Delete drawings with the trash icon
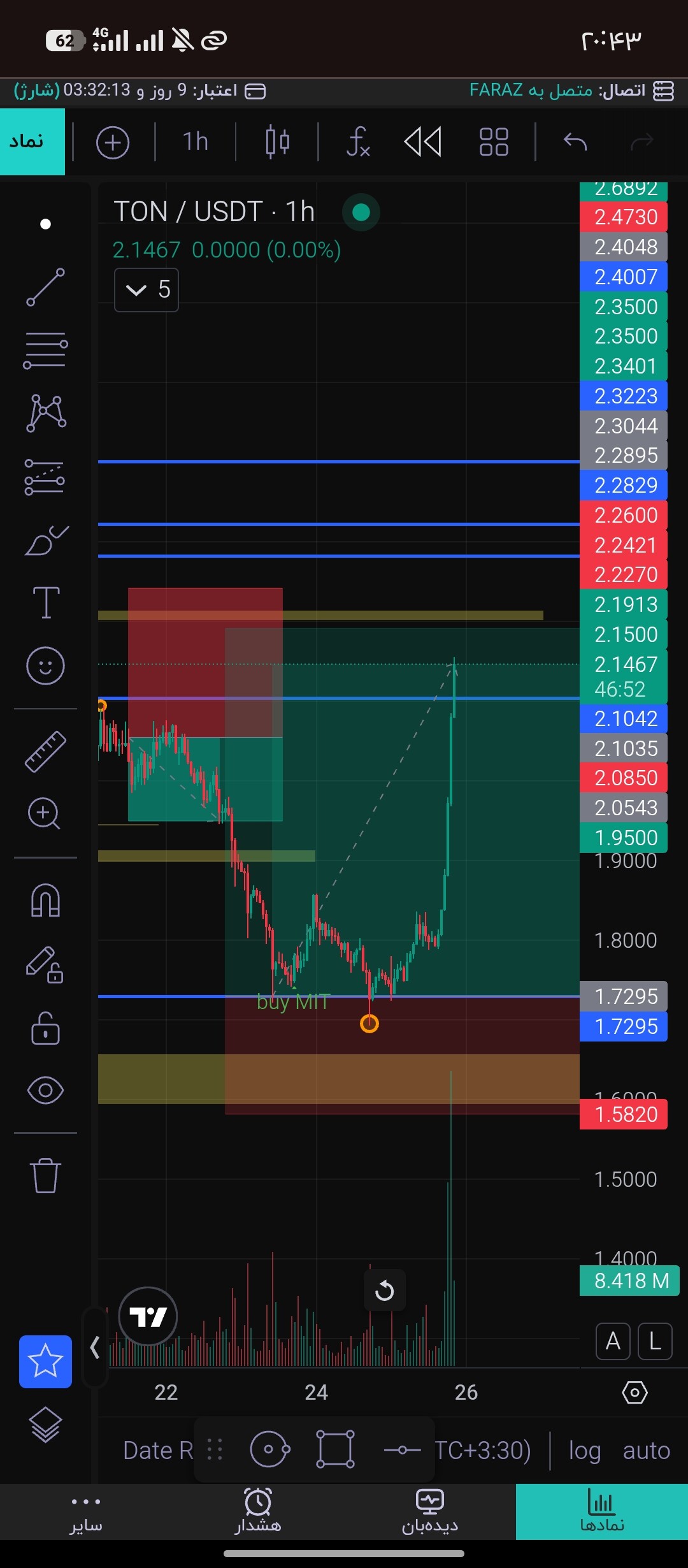This screenshot has height=1568, width=688. tap(45, 1175)
